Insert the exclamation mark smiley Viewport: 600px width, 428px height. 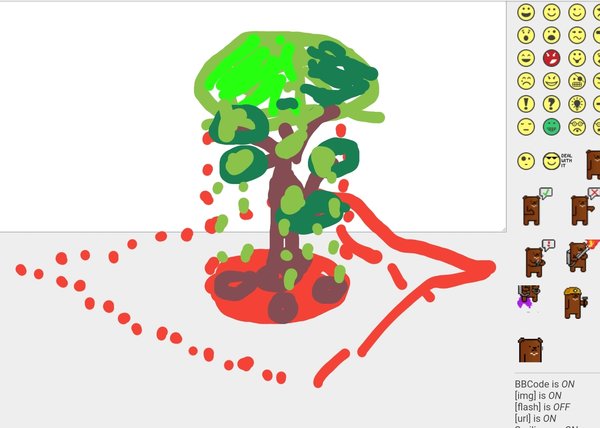[525, 104]
